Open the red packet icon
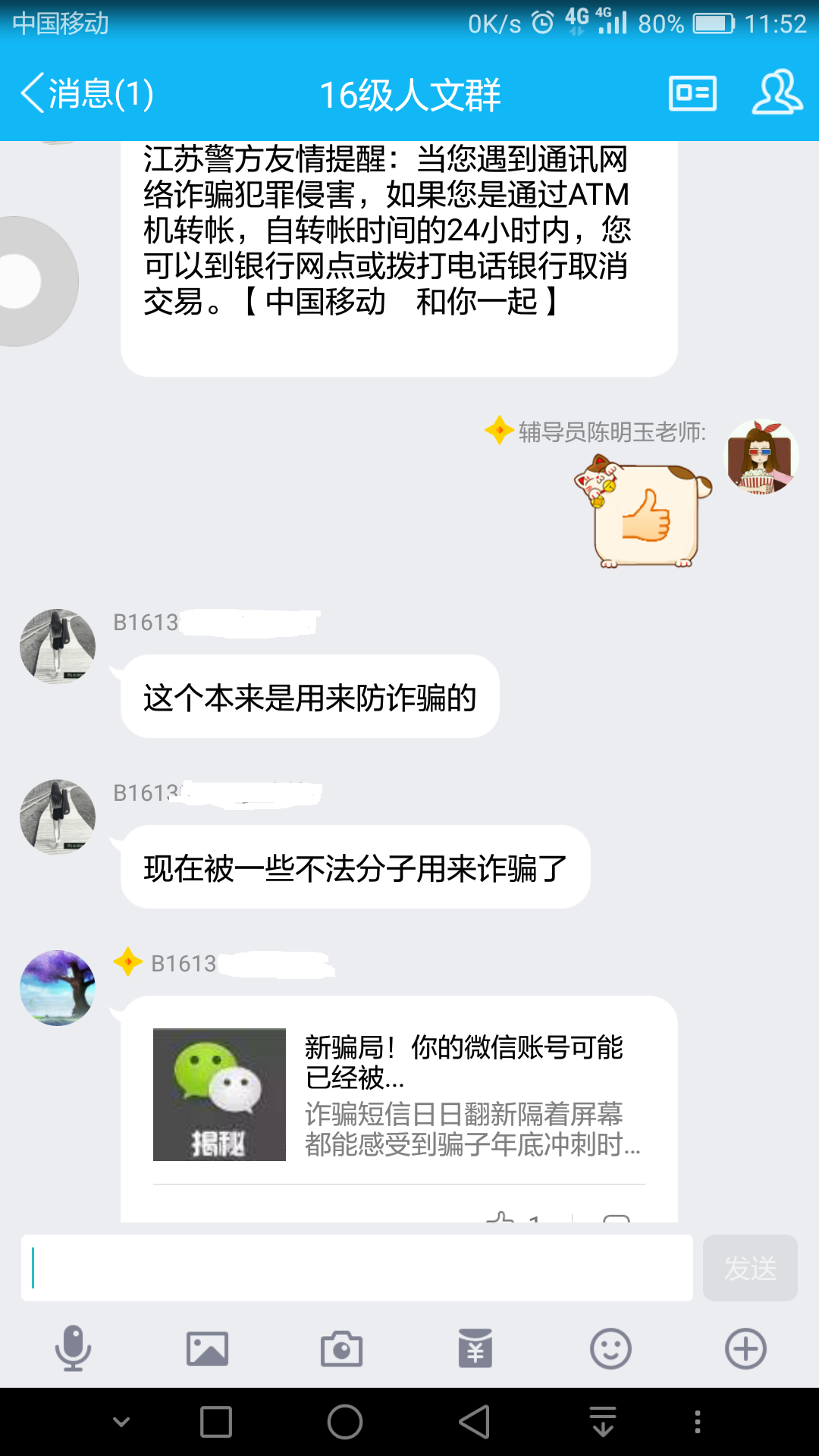Image resolution: width=819 pixels, height=1456 pixels. 475,1349
